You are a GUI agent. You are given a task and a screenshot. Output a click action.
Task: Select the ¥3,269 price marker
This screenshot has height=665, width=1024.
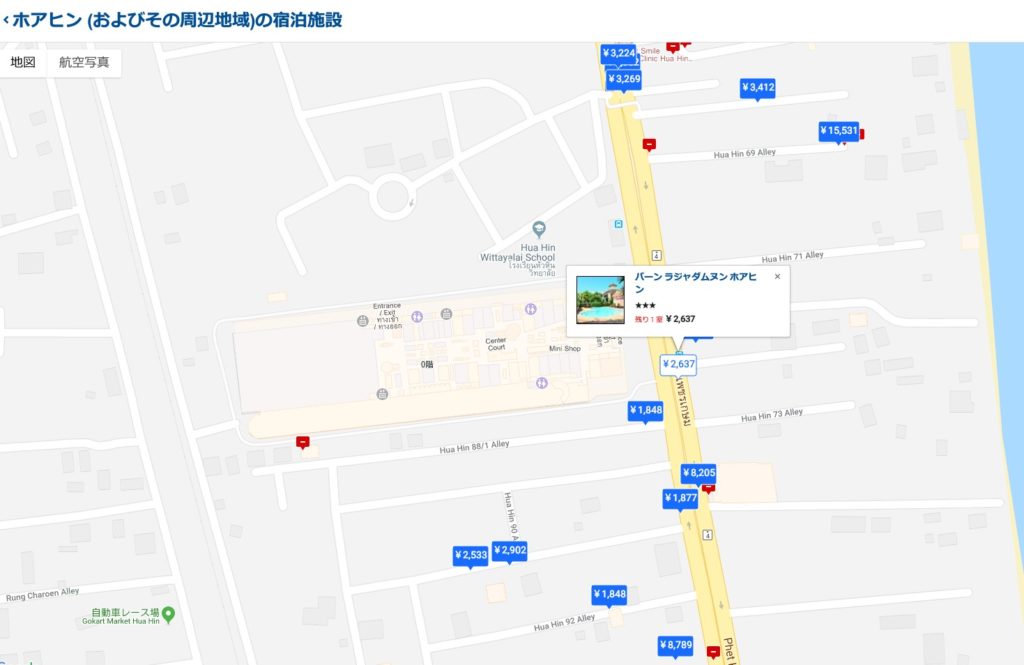[624, 79]
